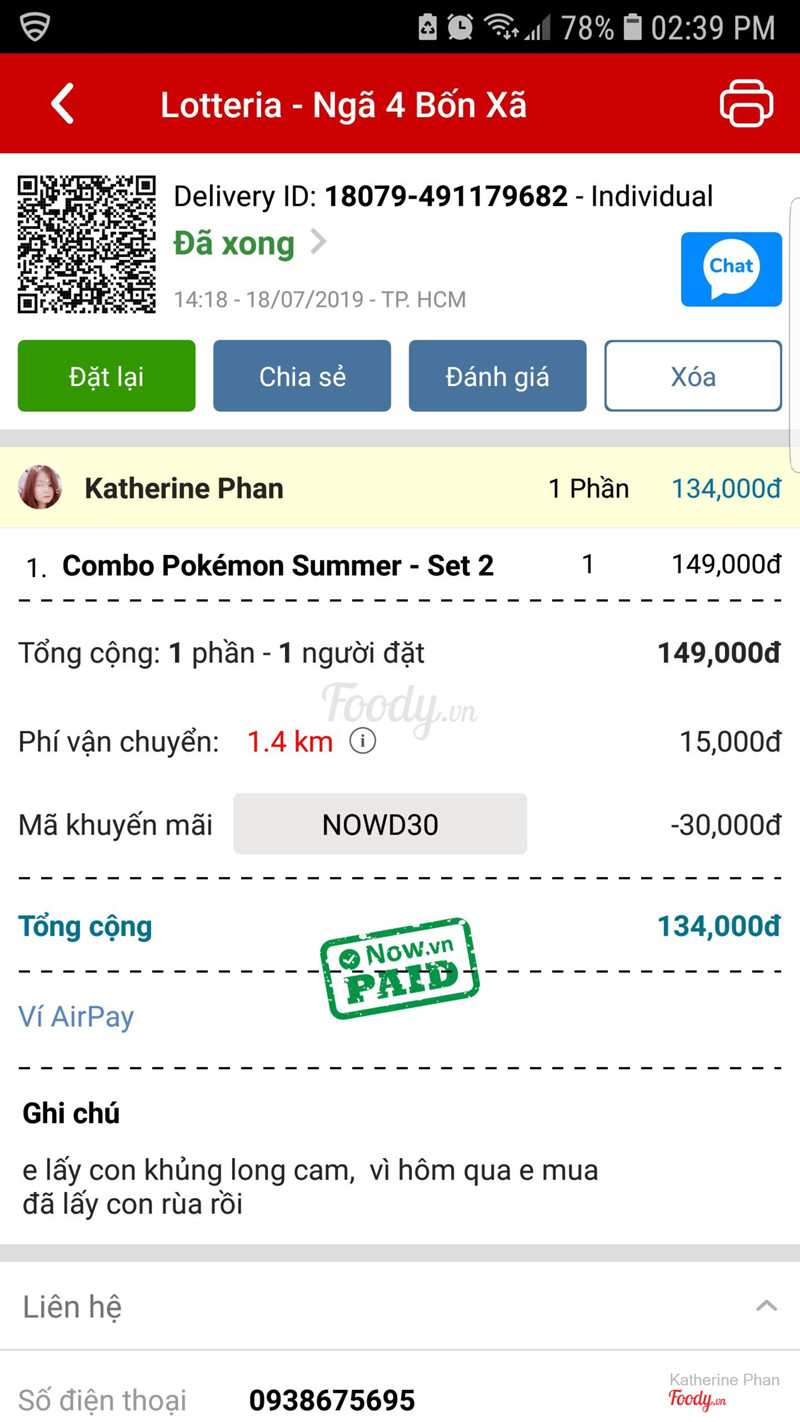Image resolution: width=800 pixels, height=1422 pixels.
Task: Print this order receipt
Action: pos(746,104)
